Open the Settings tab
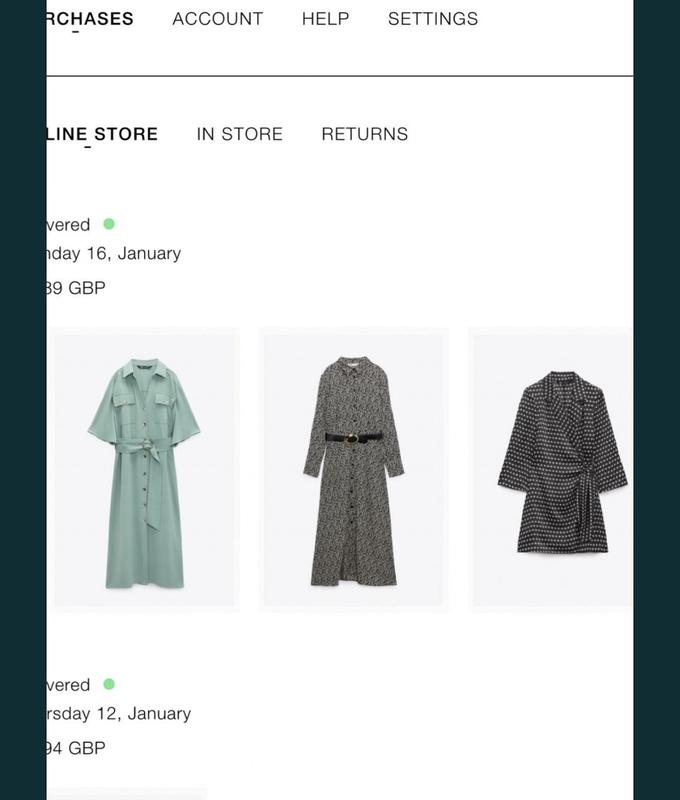The image size is (680, 800). [432, 19]
